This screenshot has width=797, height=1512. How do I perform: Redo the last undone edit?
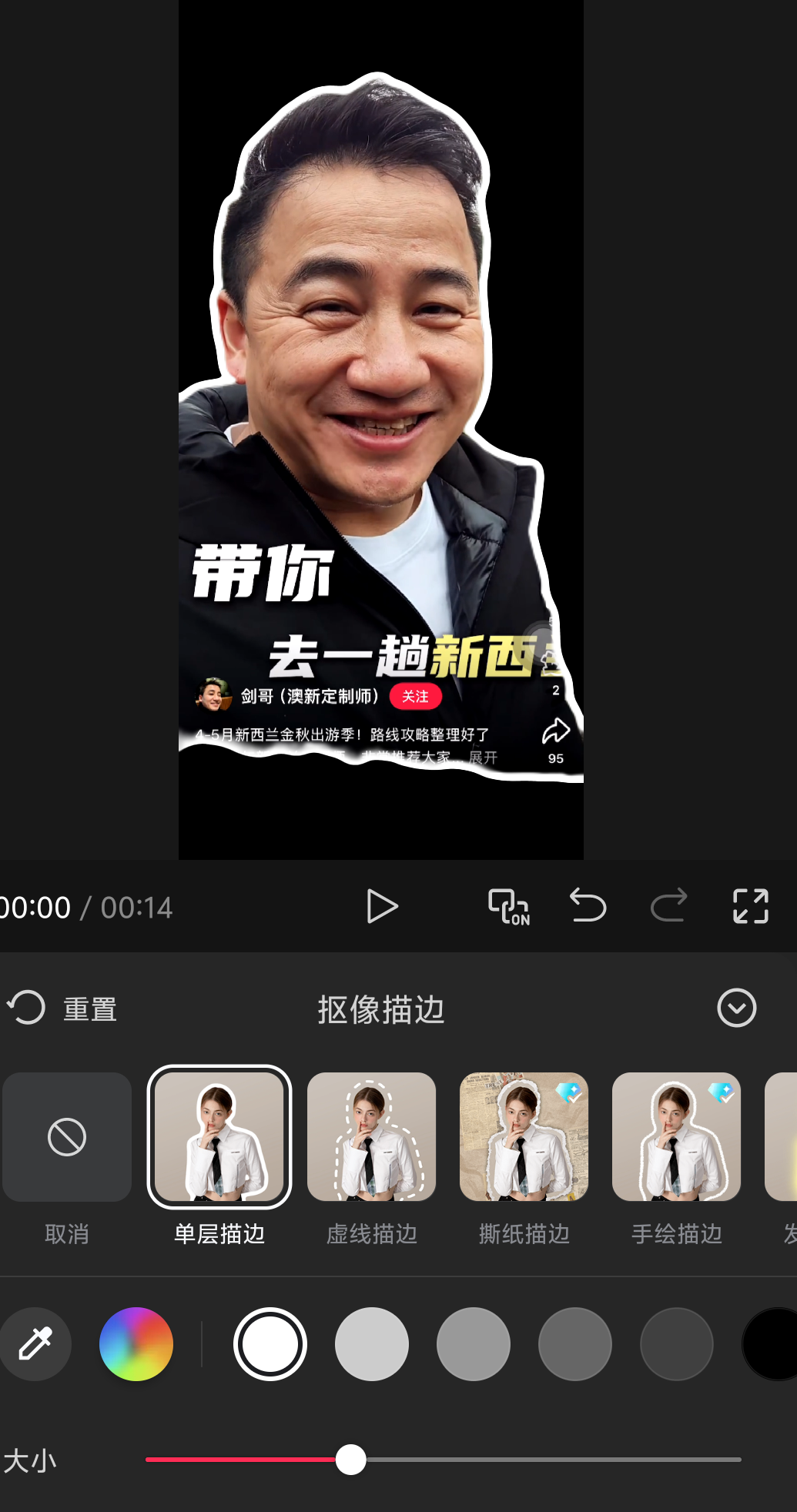coord(668,905)
